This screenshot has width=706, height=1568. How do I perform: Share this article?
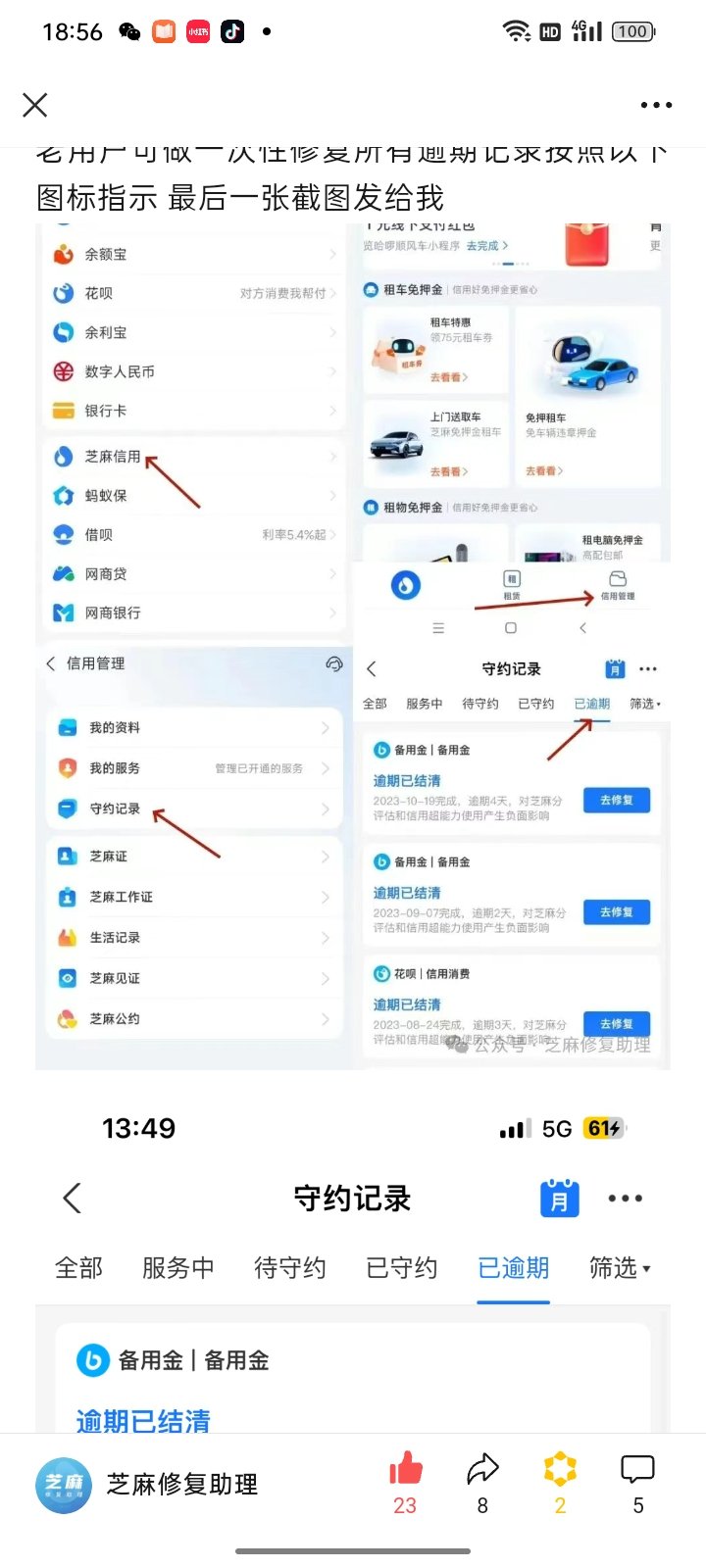pyautogui.click(x=482, y=1470)
